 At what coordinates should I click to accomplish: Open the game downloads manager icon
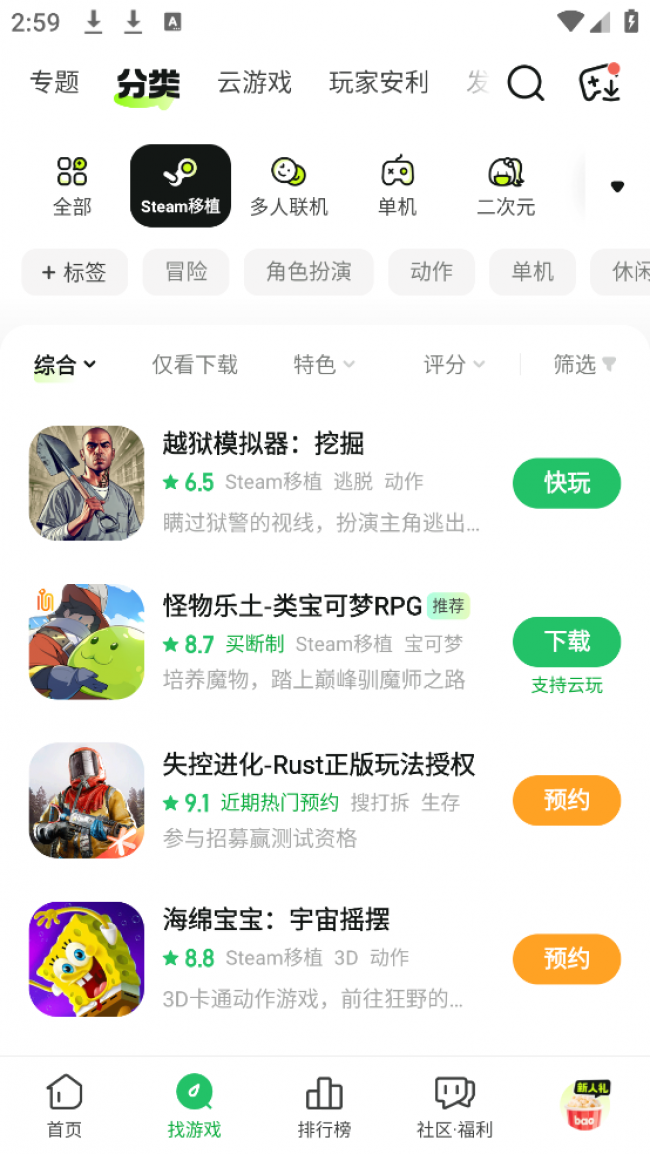pos(600,83)
